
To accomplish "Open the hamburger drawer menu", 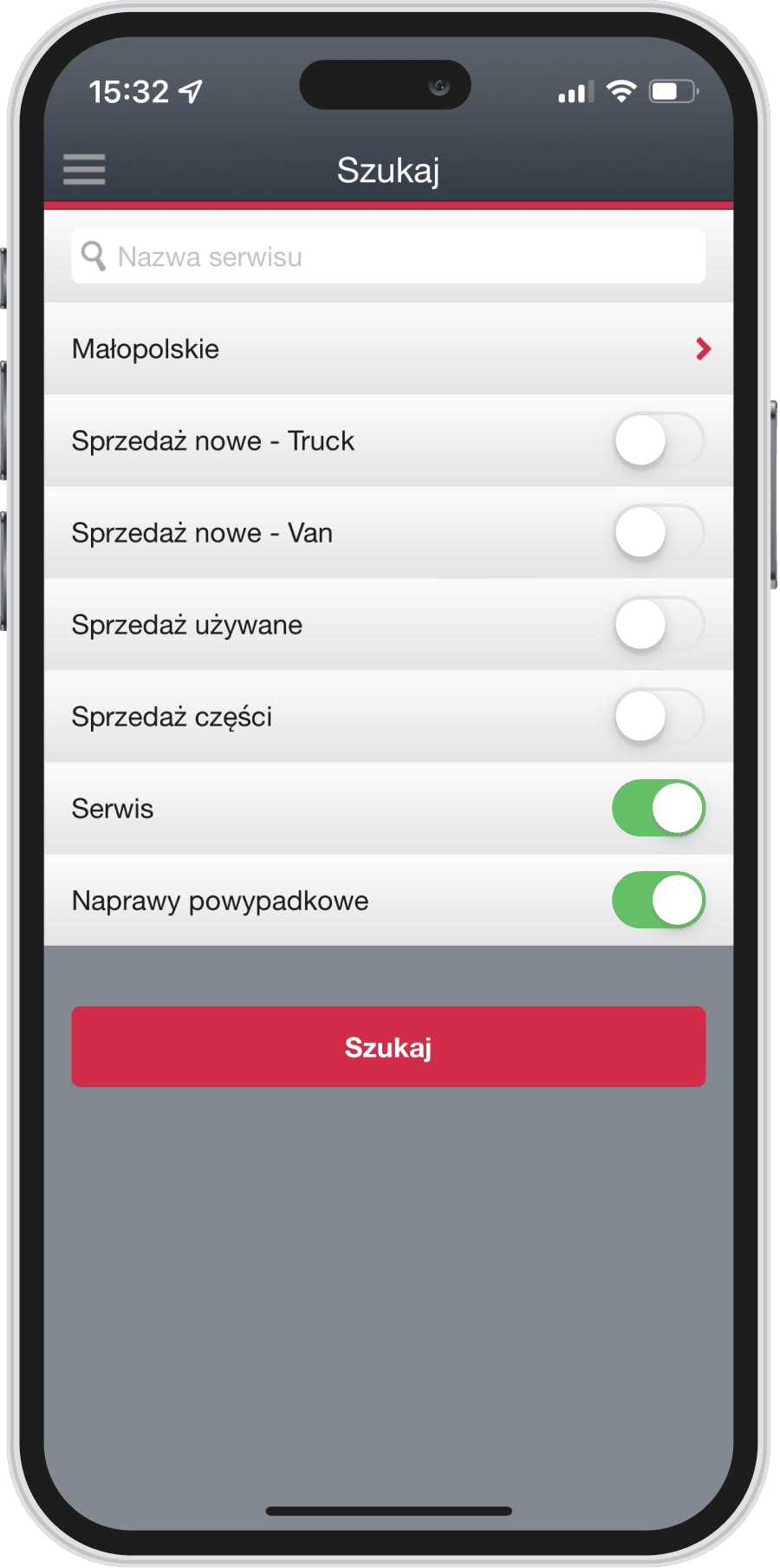I will [x=84, y=170].
